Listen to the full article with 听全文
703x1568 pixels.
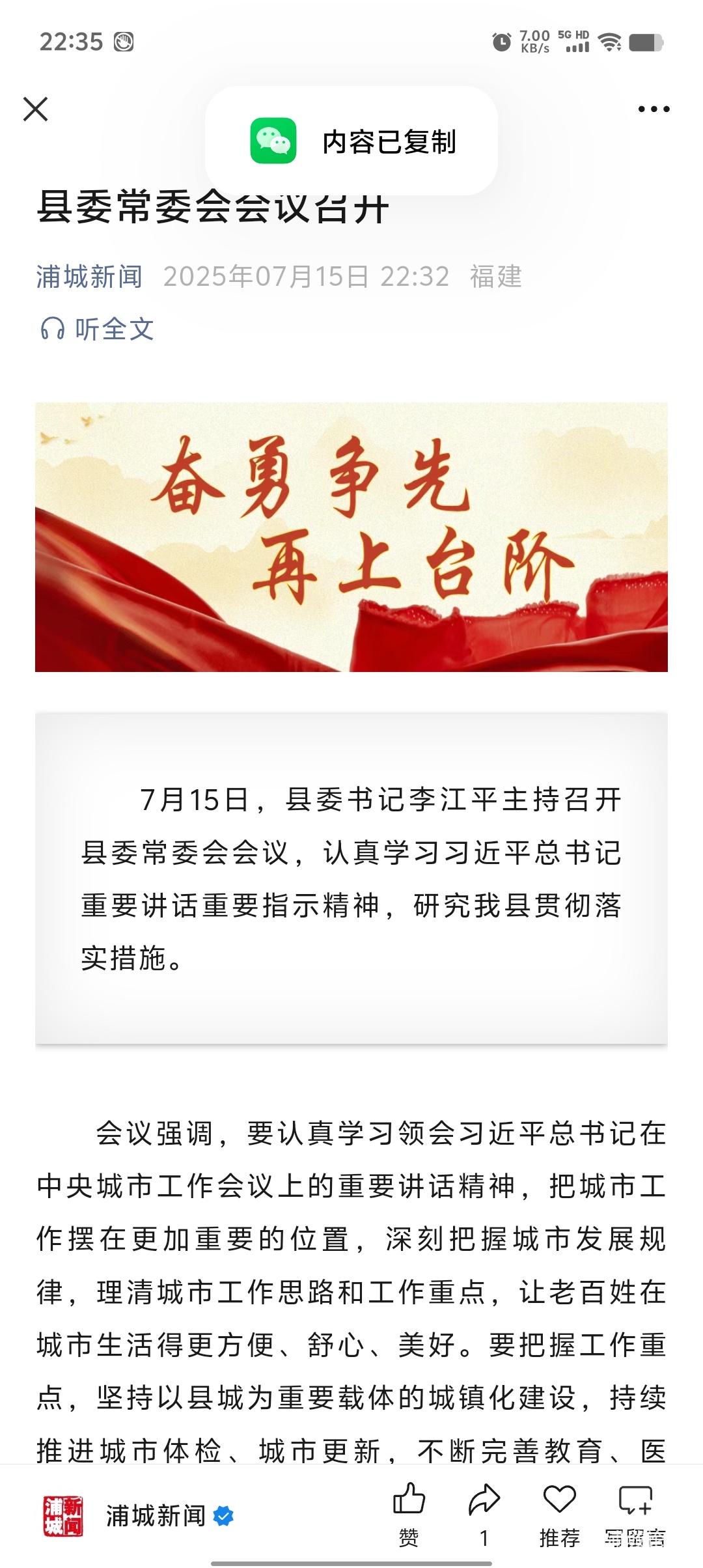pyautogui.click(x=98, y=329)
